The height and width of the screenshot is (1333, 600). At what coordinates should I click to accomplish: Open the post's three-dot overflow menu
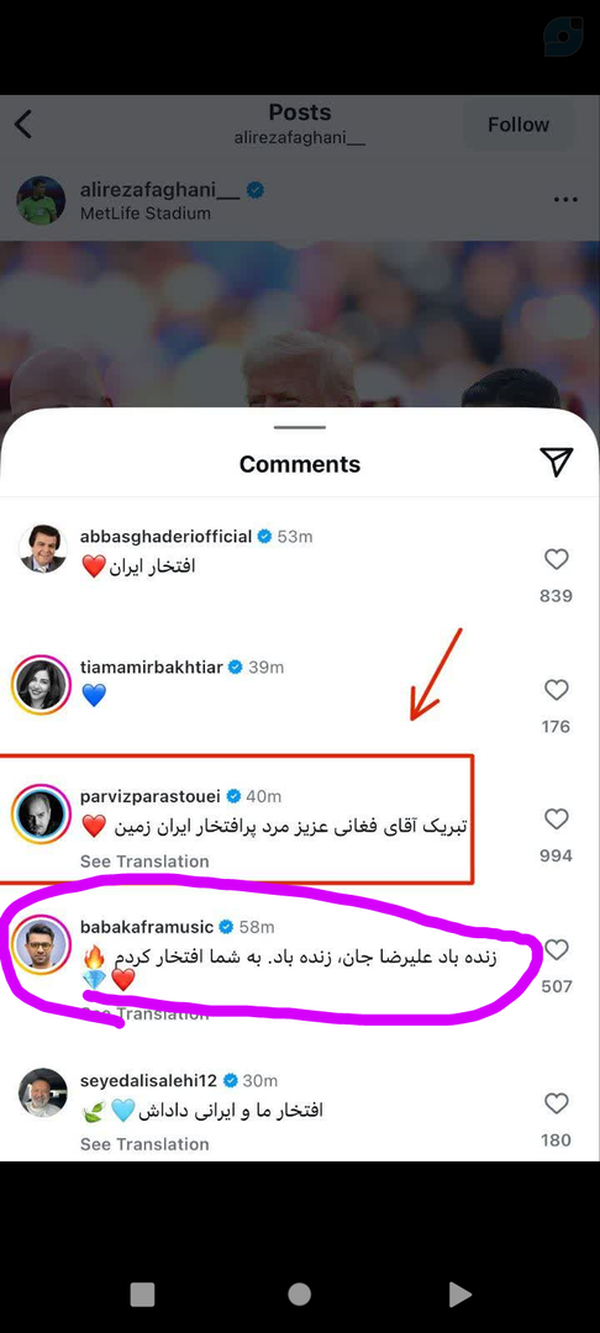(x=565, y=200)
